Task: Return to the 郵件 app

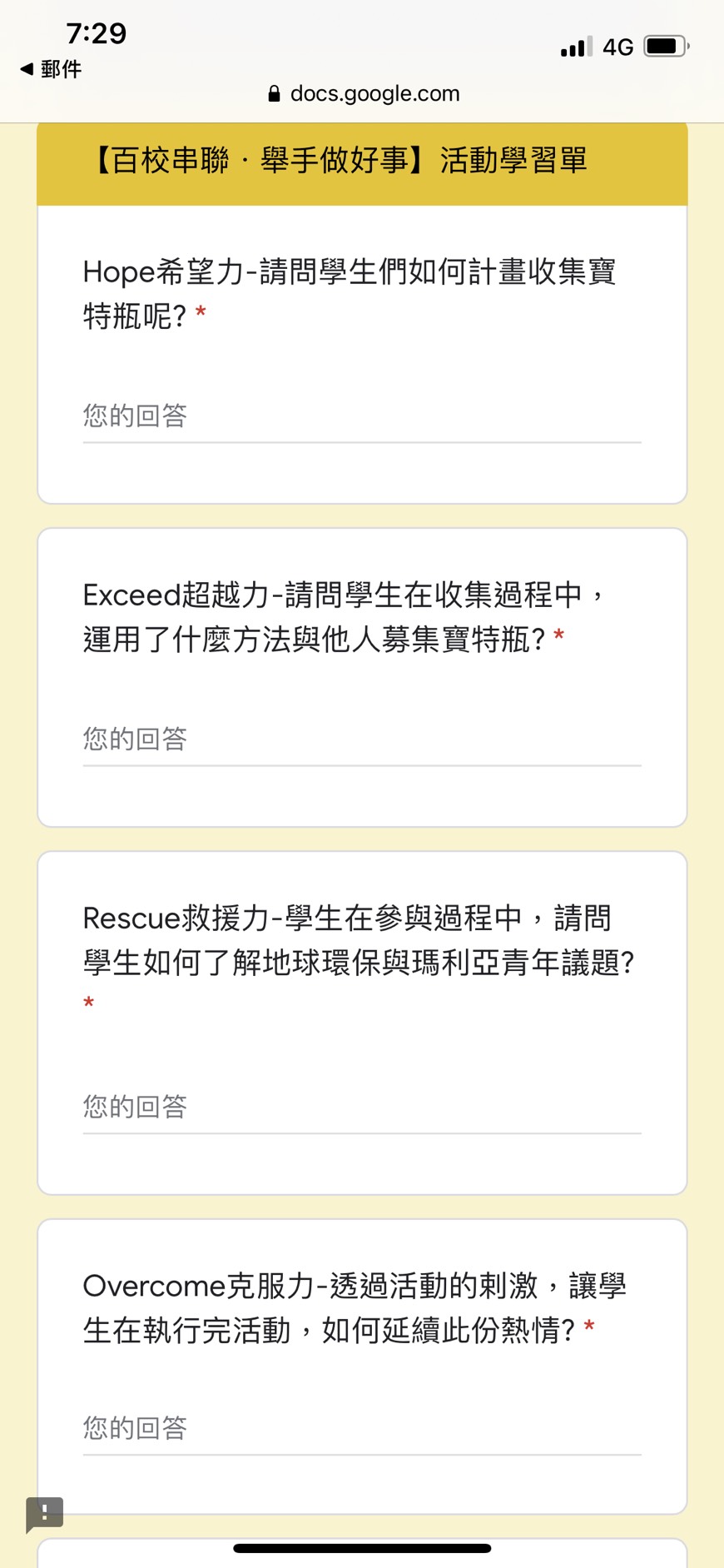Action: click(51, 69)
